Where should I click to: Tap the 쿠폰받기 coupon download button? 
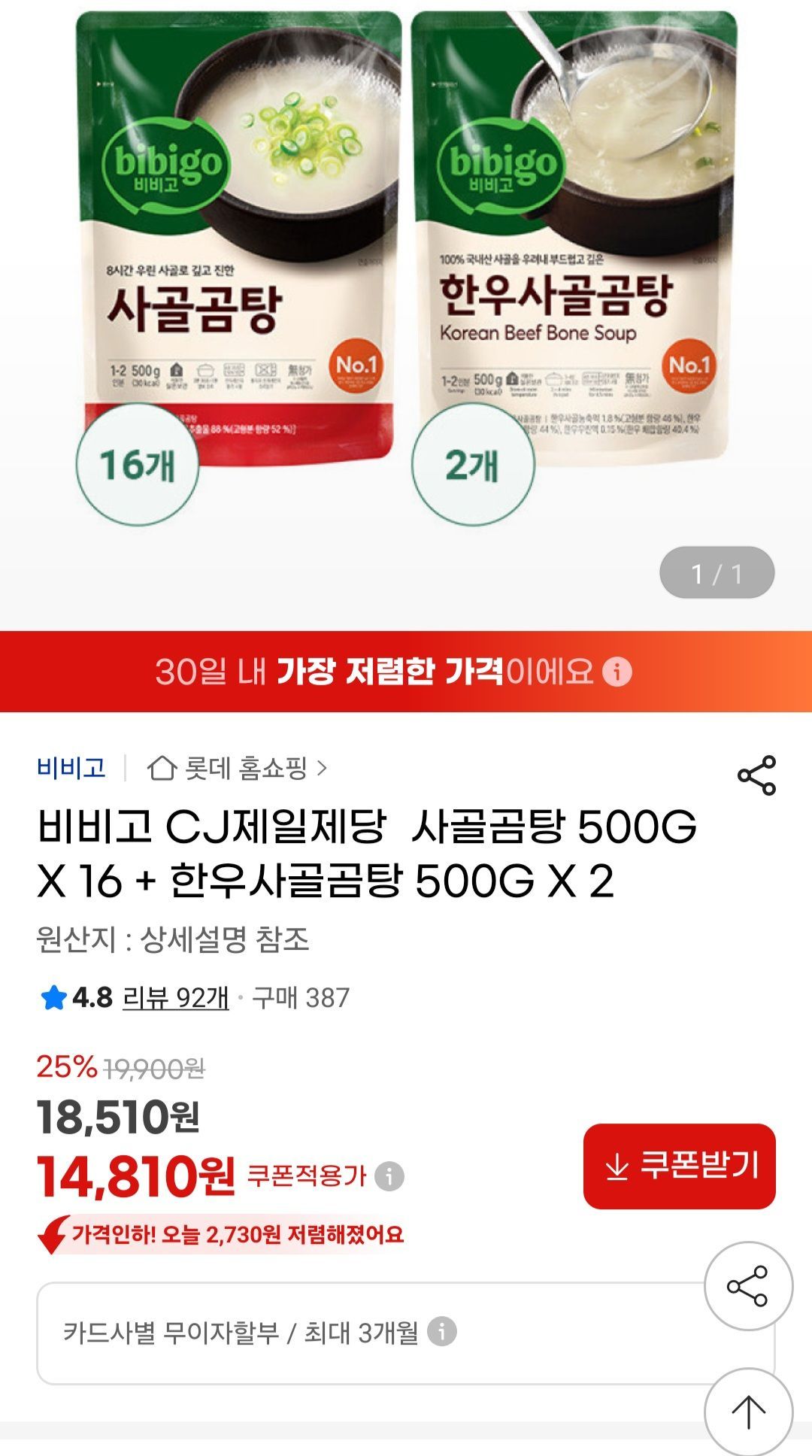[x=679, y=1166]
